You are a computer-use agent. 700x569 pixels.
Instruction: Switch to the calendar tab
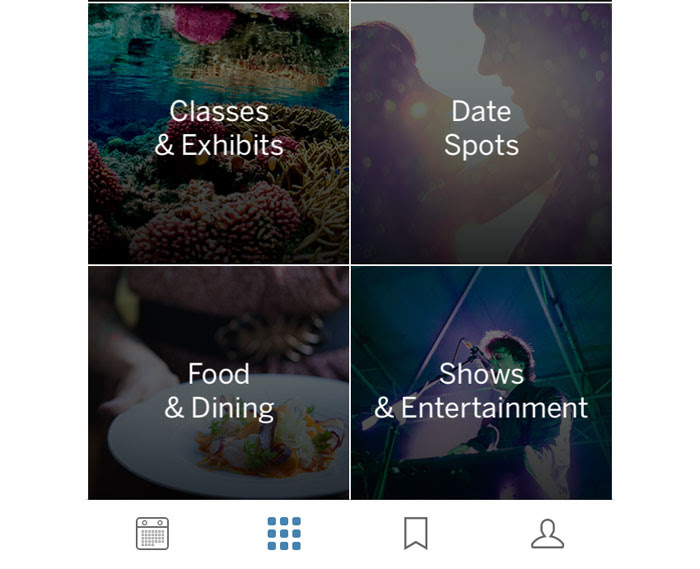pos(152,534)
